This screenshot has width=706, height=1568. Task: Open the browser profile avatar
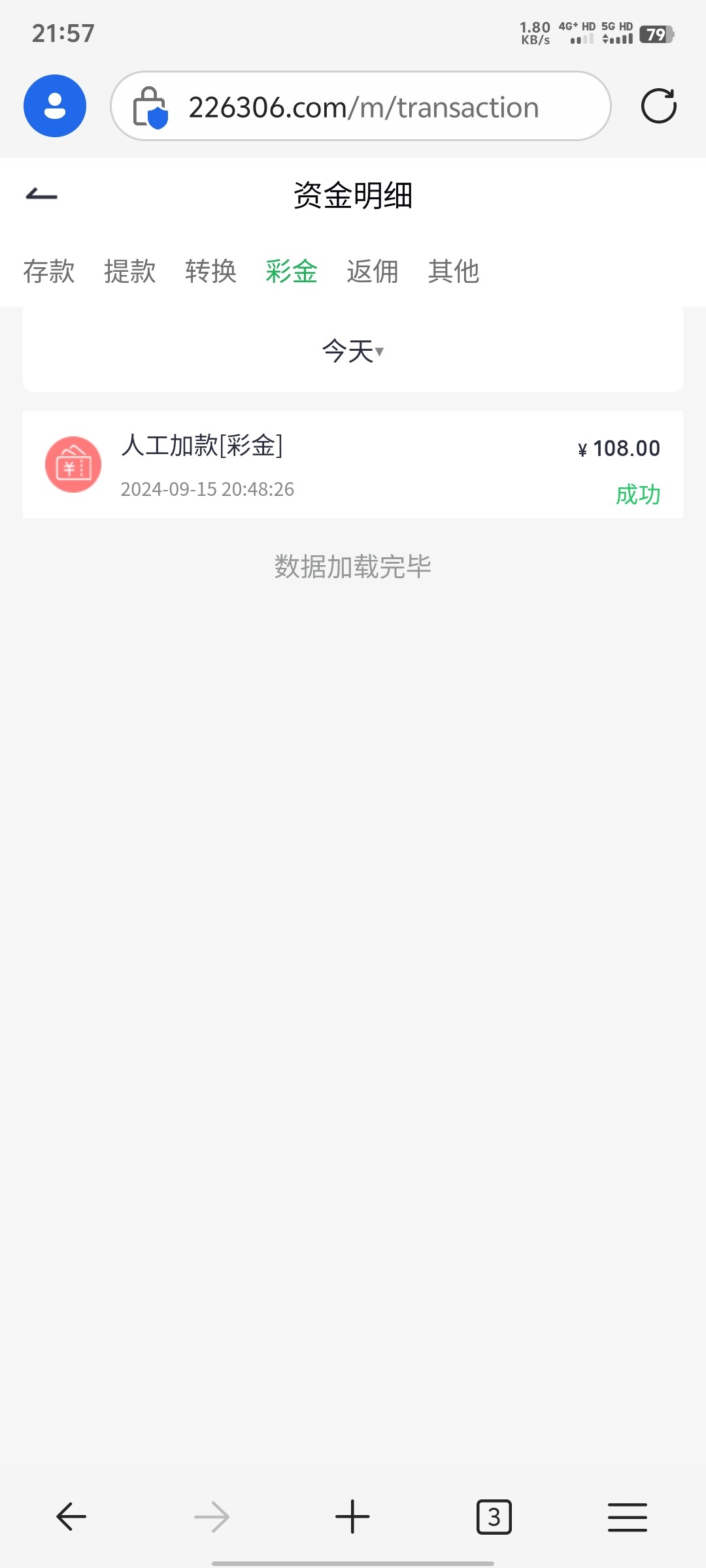tap(55, 106)
